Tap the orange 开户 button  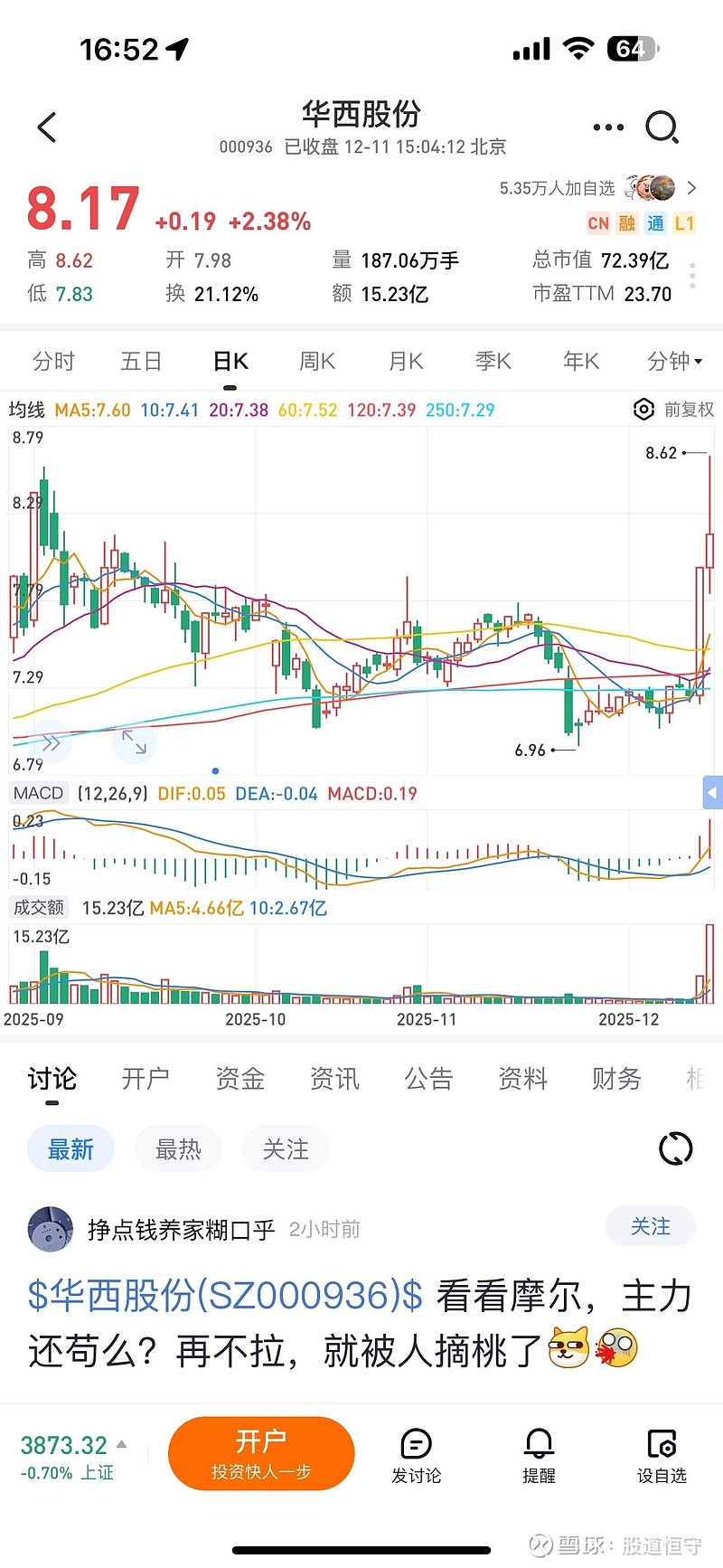(x=261, y=1452)
